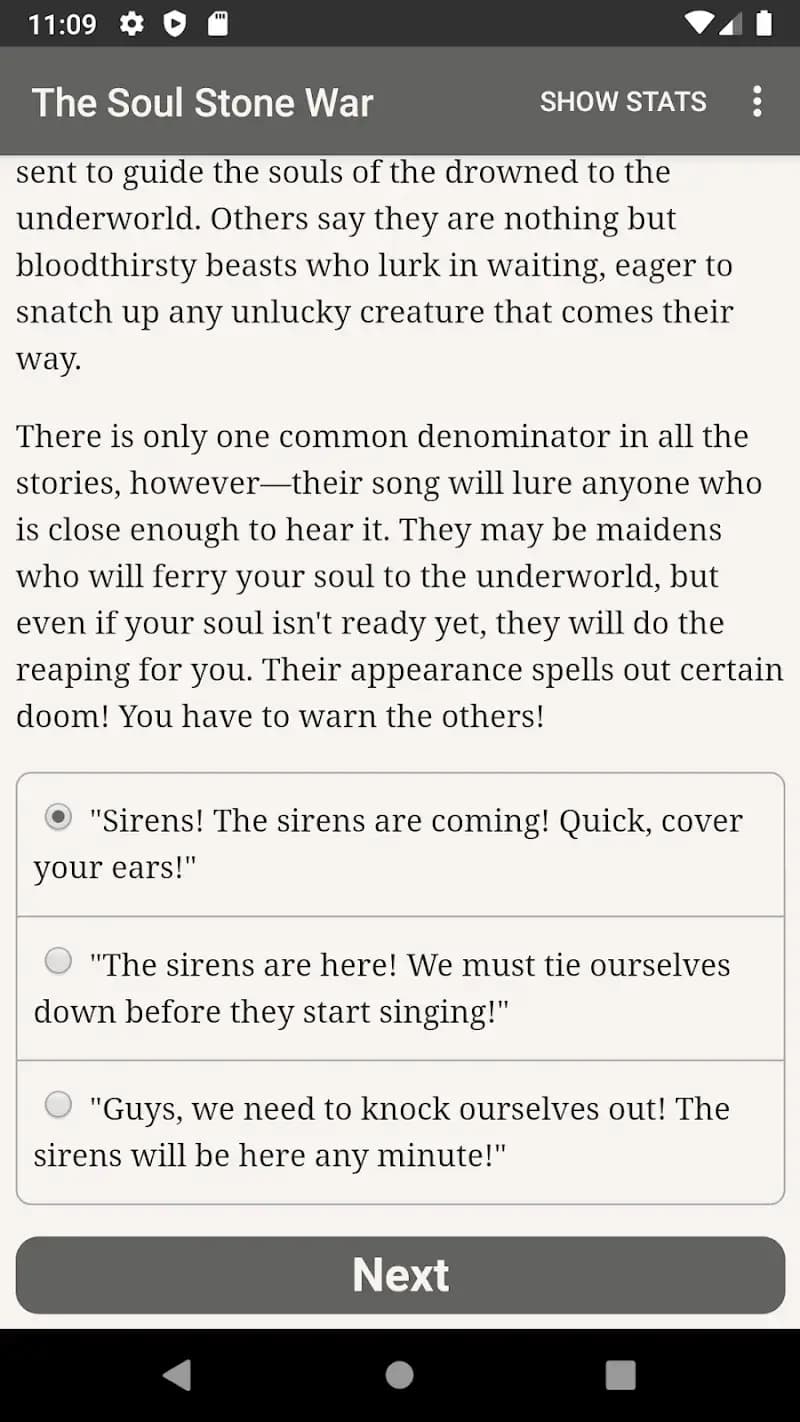This screenshot has width=800, height=1422.
Task: Select the "cover your ears" option
Action: pyautogui.click(x=59, y=818)
